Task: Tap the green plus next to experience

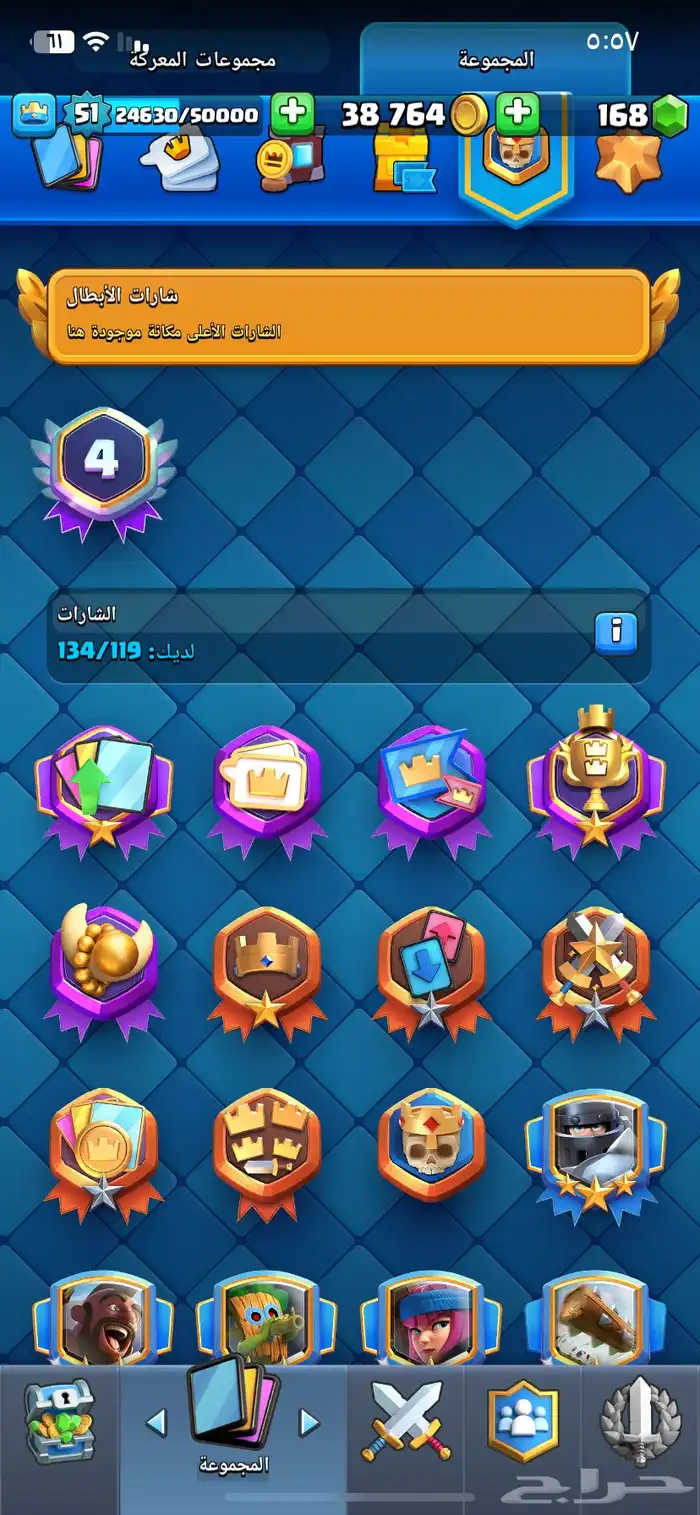Action: [x=292, y=114]
